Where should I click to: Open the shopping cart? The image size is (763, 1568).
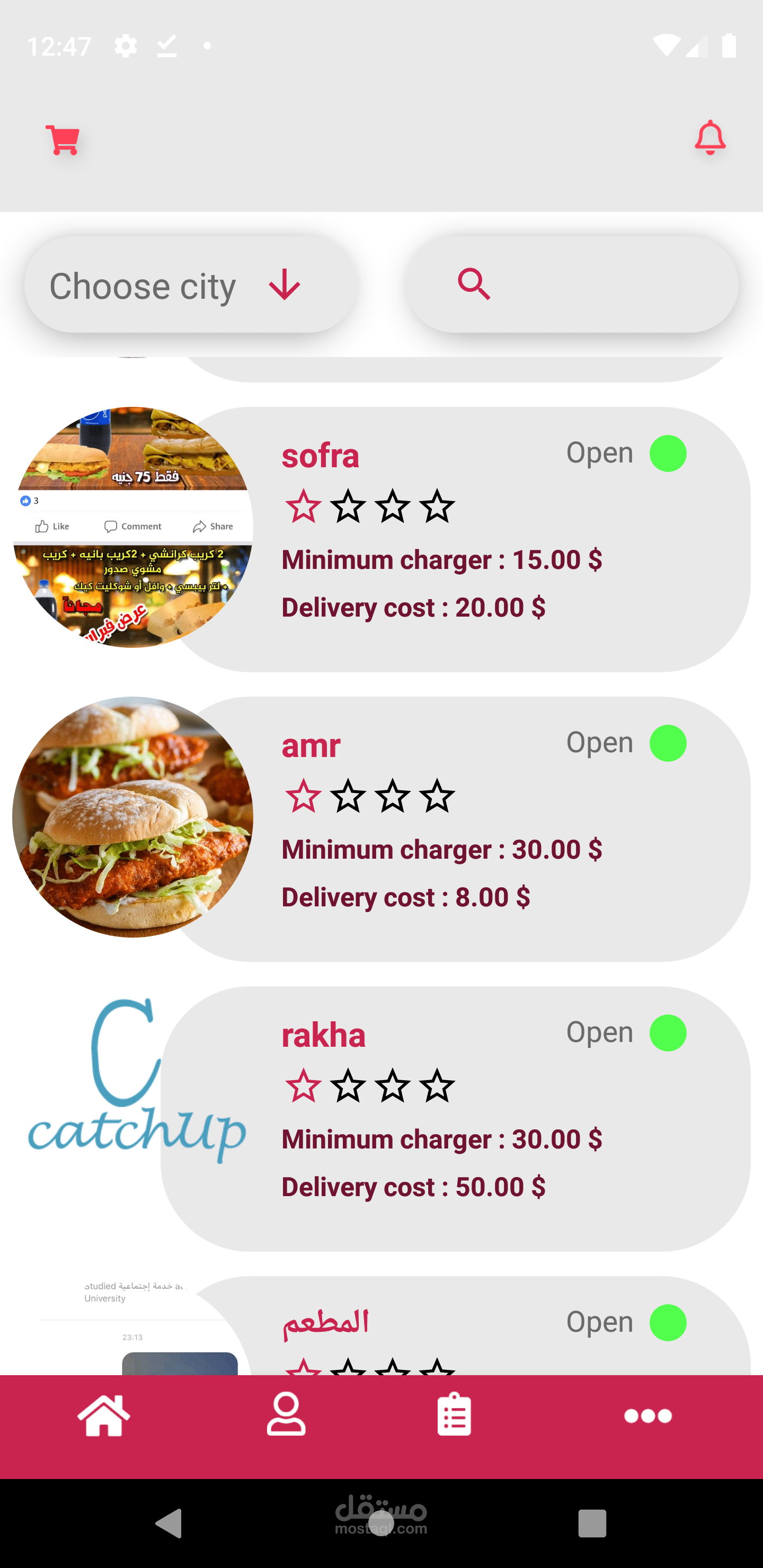[x=62, y=140]
